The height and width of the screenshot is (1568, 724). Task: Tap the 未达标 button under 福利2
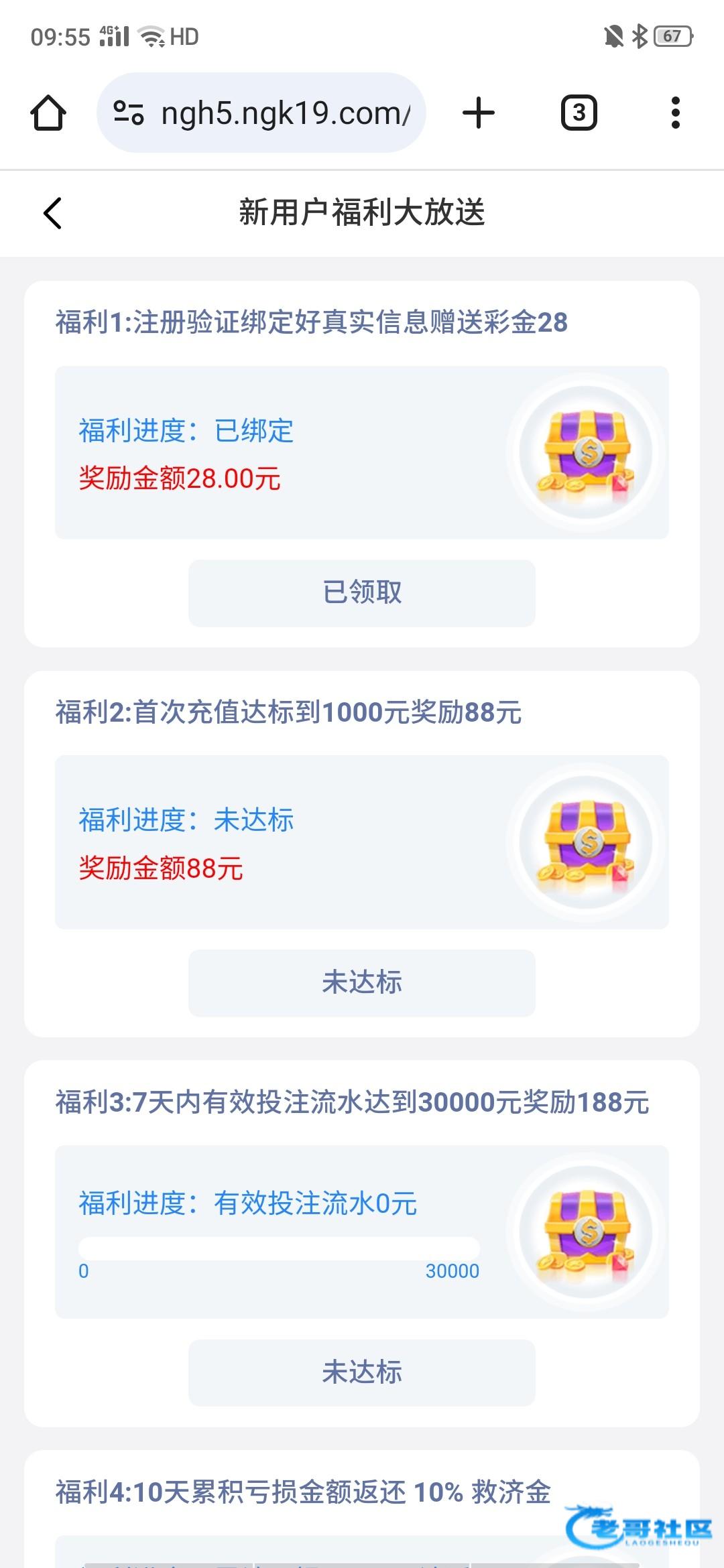tap(362, 983)
